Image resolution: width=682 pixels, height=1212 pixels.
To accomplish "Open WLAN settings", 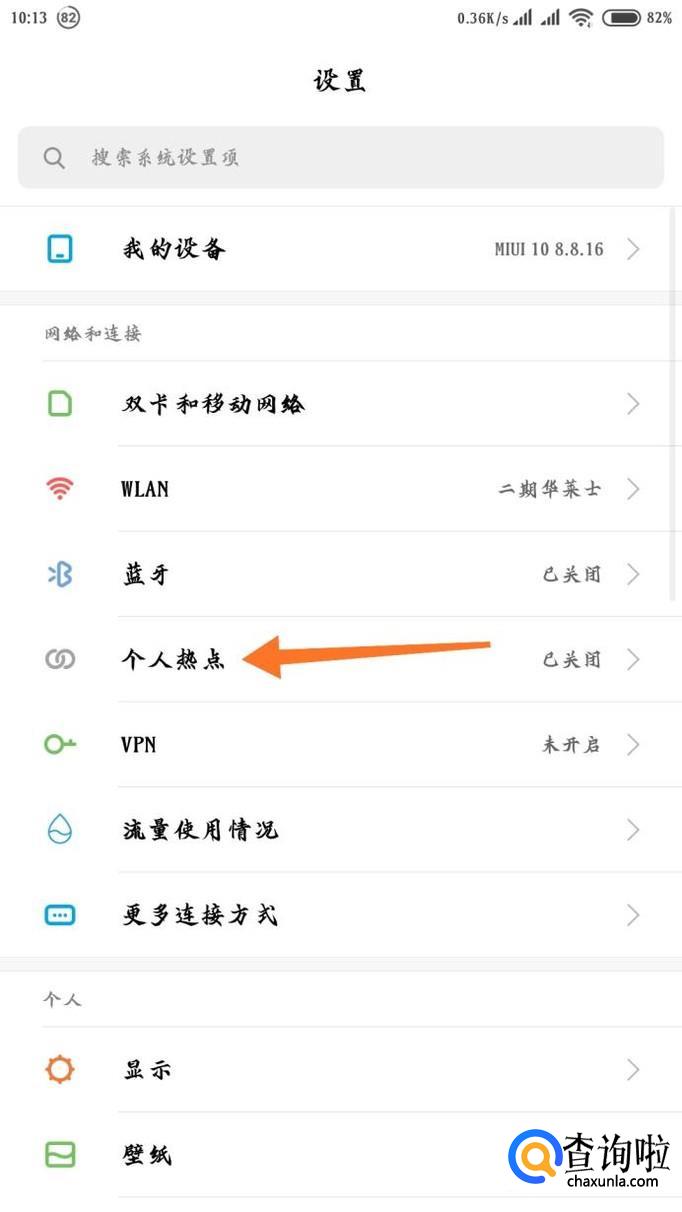I will (340, 489).
